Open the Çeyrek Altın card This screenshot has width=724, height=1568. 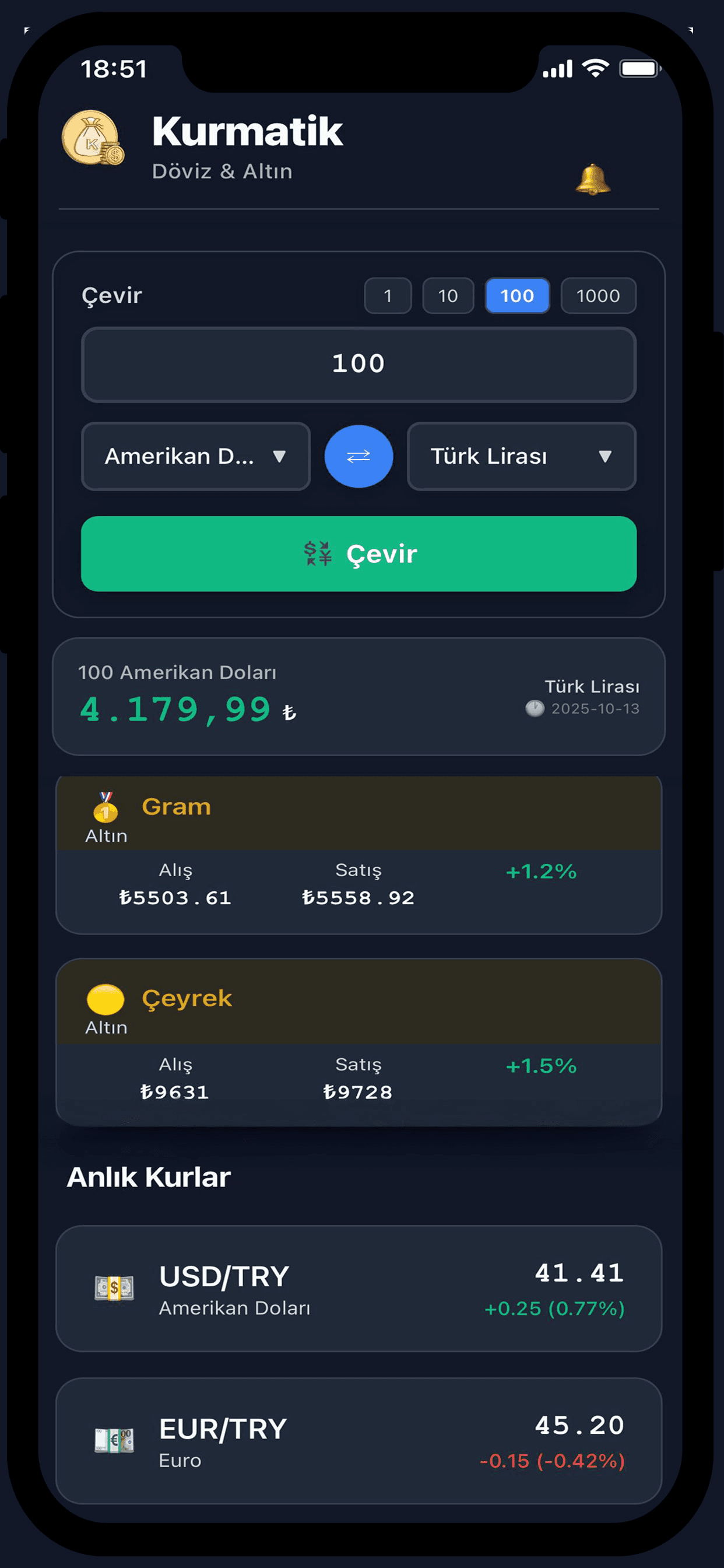(359, 1041)
